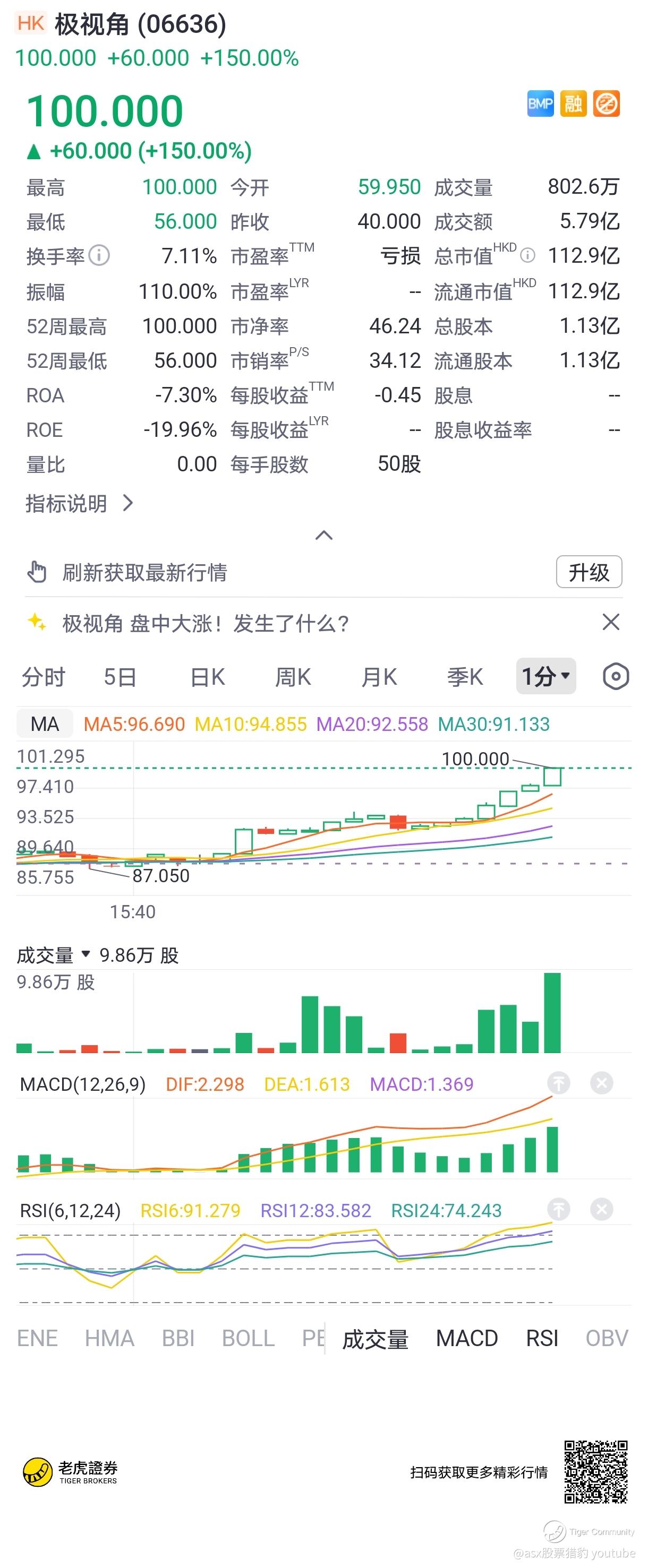Open the 极视角 盘中大涨 explanation
Viewport: 648px width, 1568px height.
(205, 623)
